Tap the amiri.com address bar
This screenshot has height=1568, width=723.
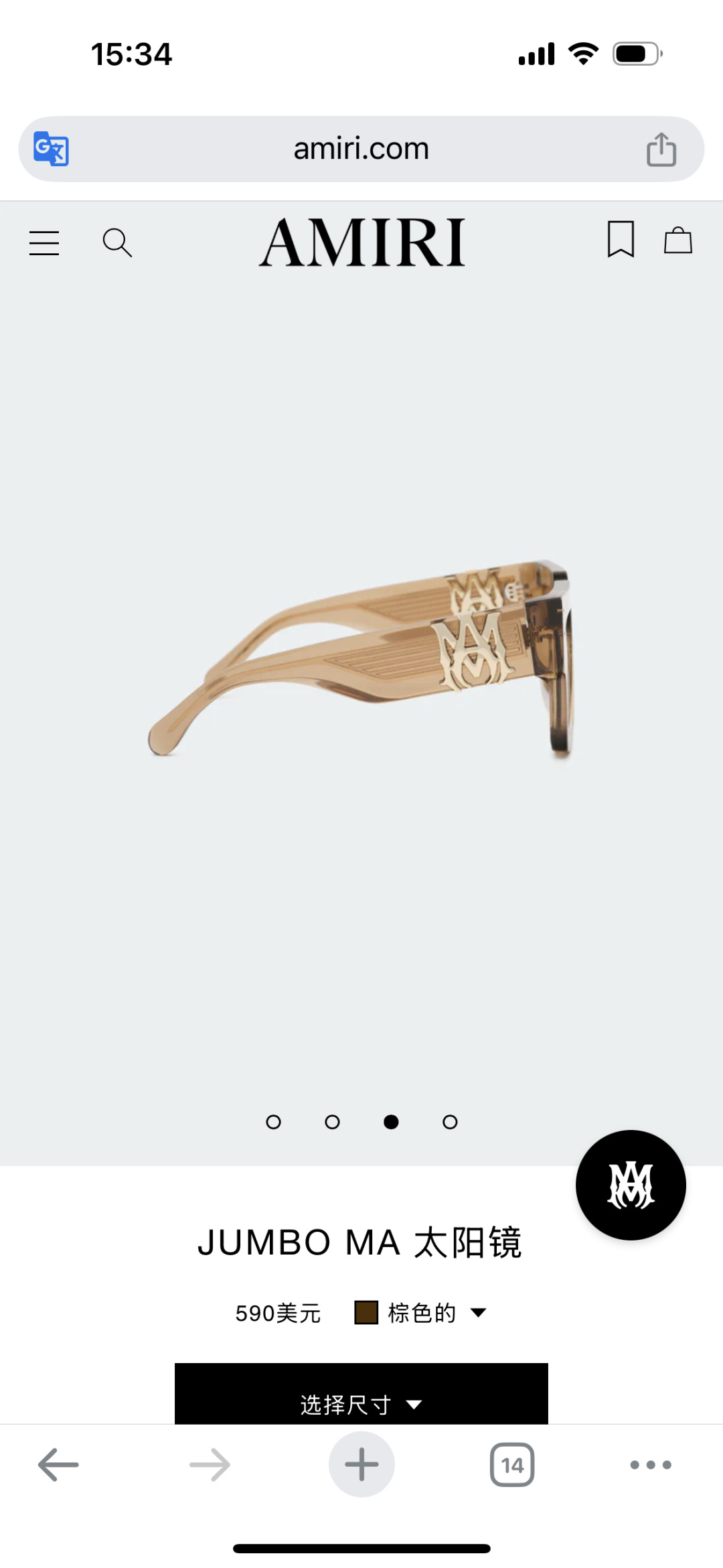click(x=361, y=149)
